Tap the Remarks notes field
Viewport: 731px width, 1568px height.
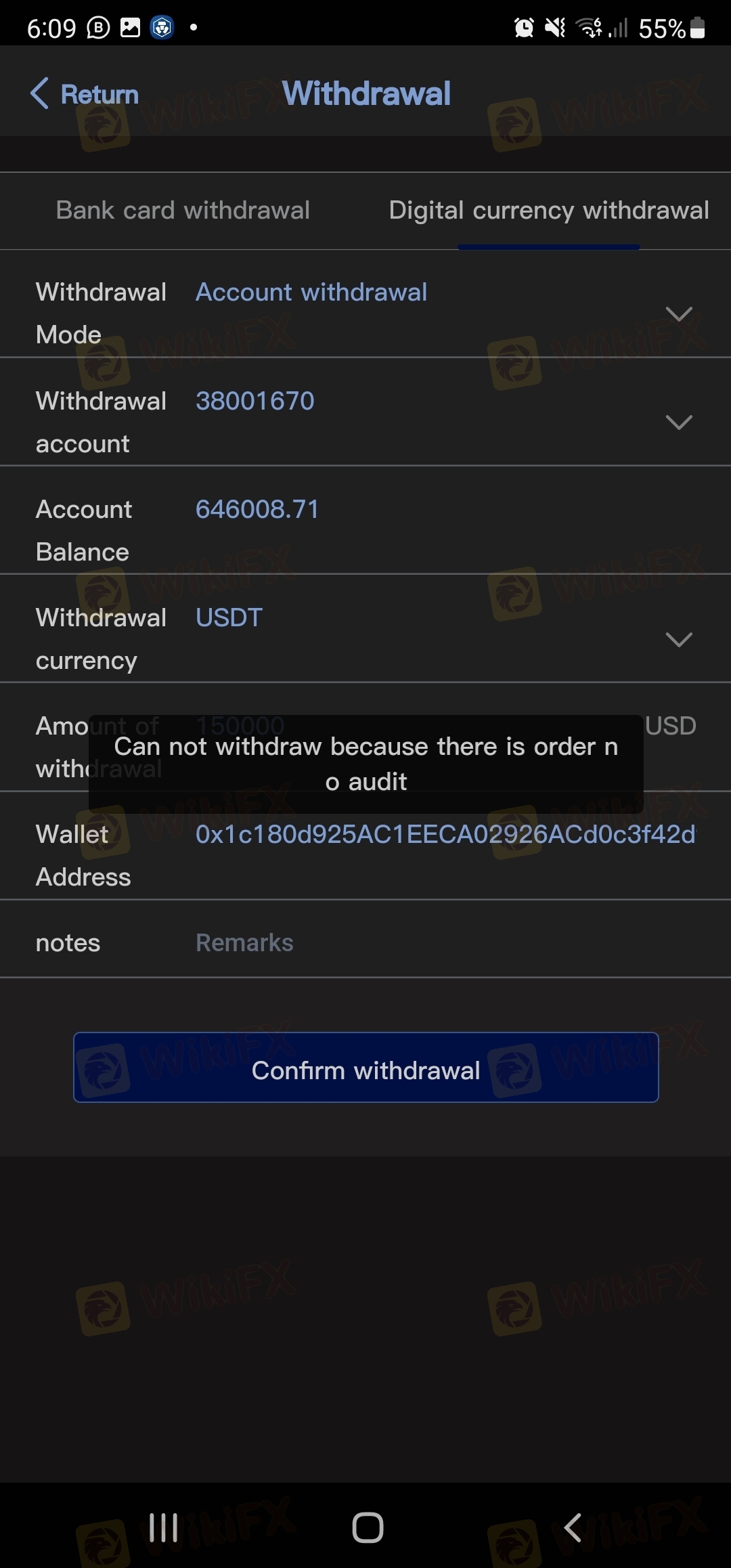(x=447, y=943)
